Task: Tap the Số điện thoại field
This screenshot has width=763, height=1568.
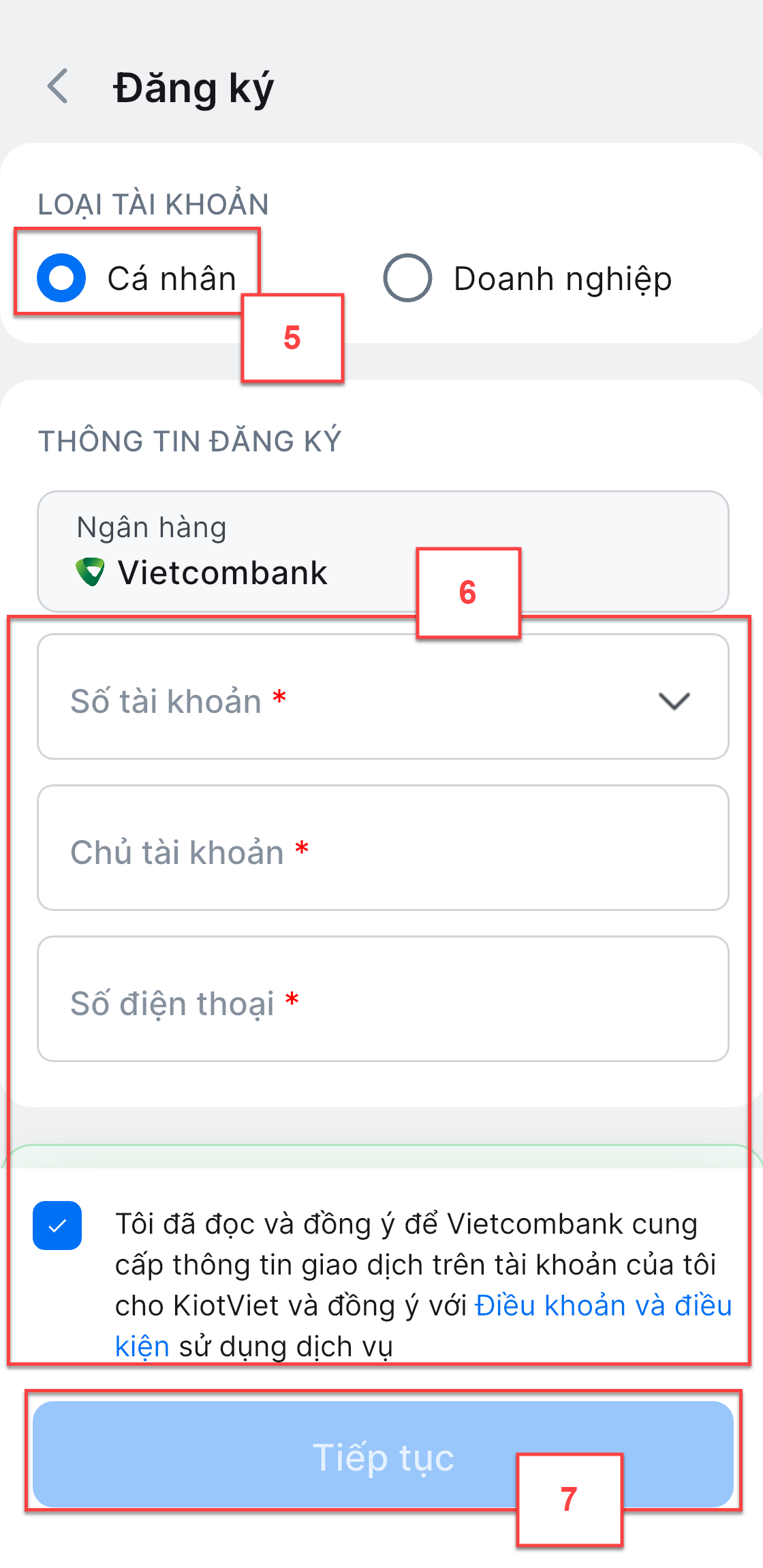Action: click(x=383, y=999)
